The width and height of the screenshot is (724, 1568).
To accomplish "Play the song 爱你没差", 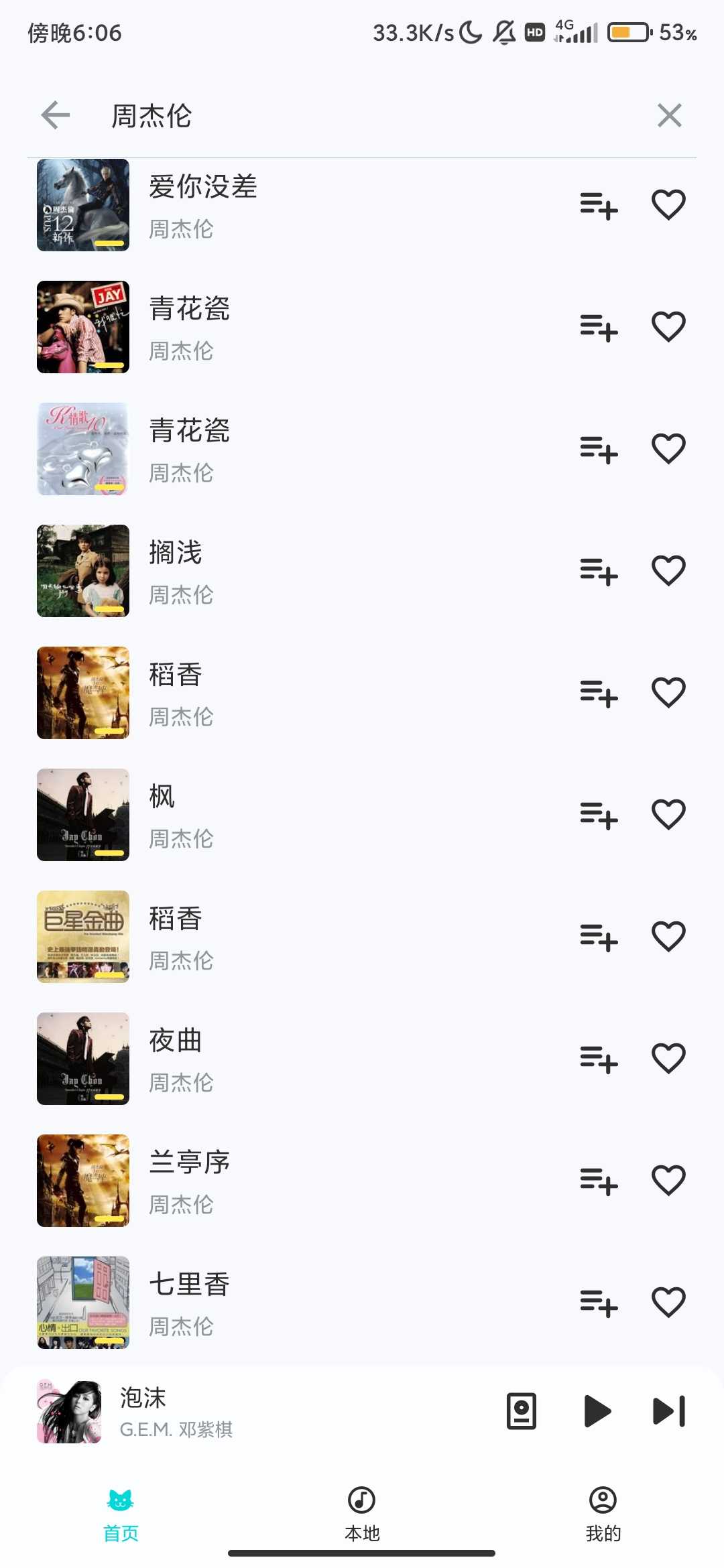I will pyautogui.click(x=268, y=205).
